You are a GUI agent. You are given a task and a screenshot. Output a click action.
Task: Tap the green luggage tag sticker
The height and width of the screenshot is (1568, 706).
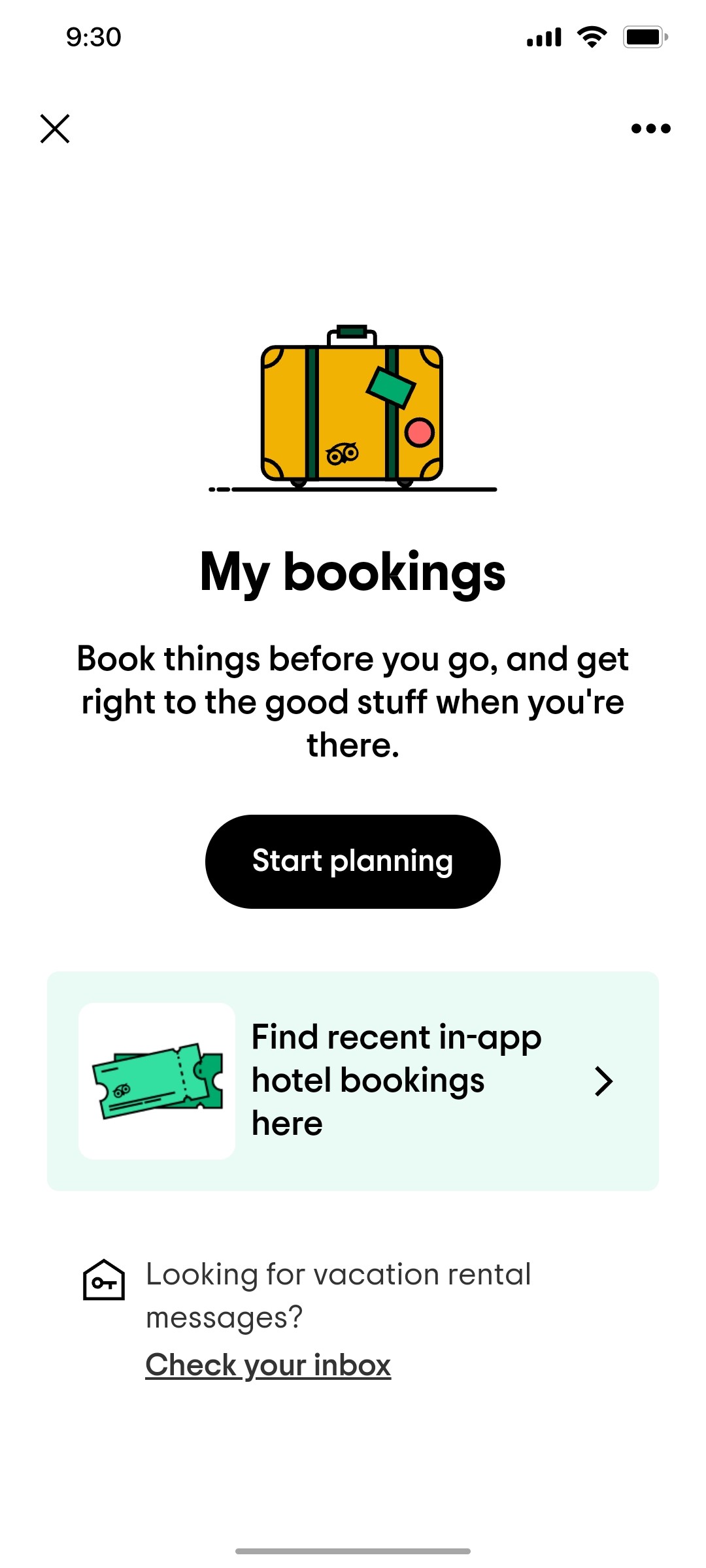(392, 387)
